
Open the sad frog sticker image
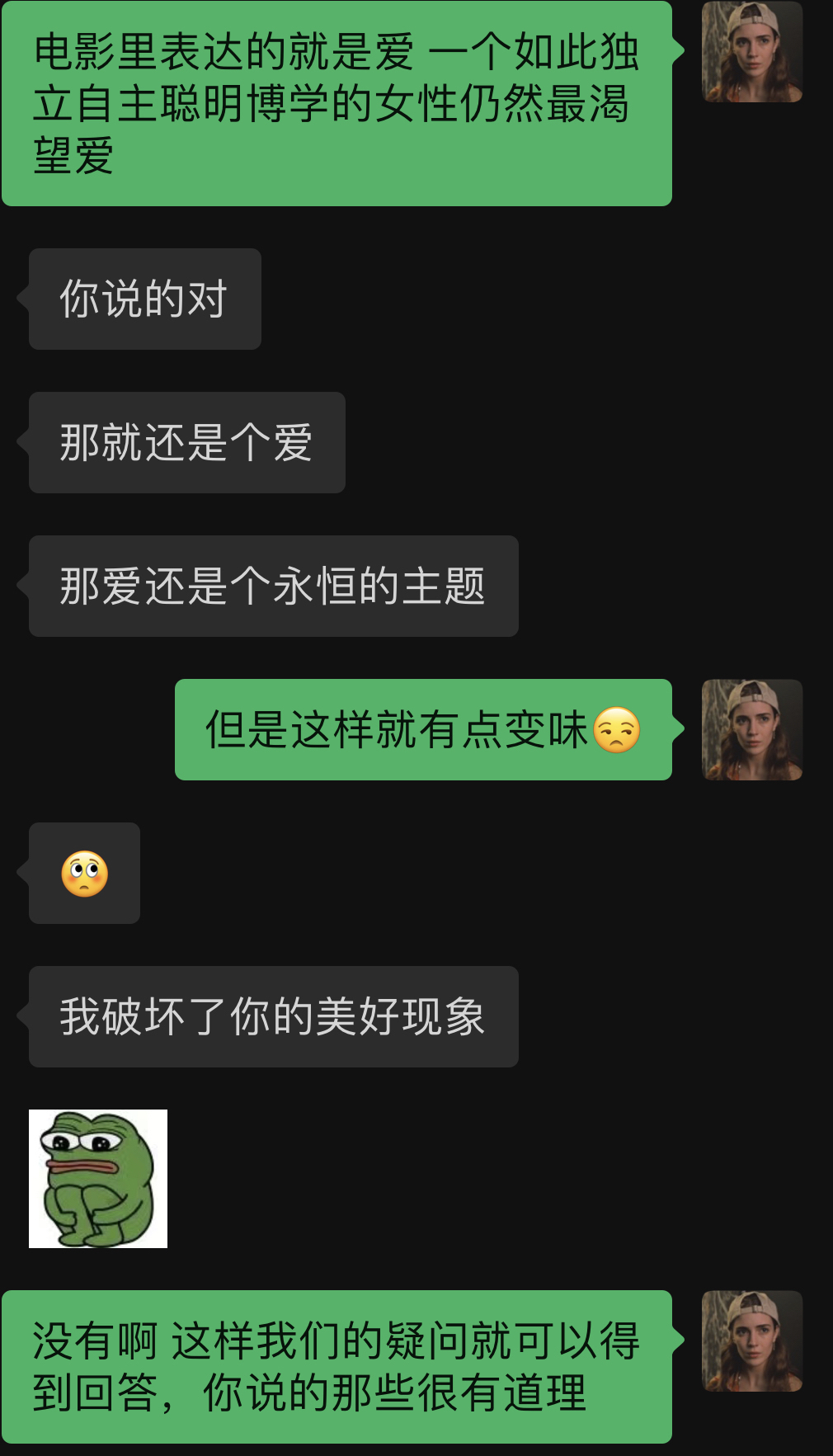(x=98, y=1178)
